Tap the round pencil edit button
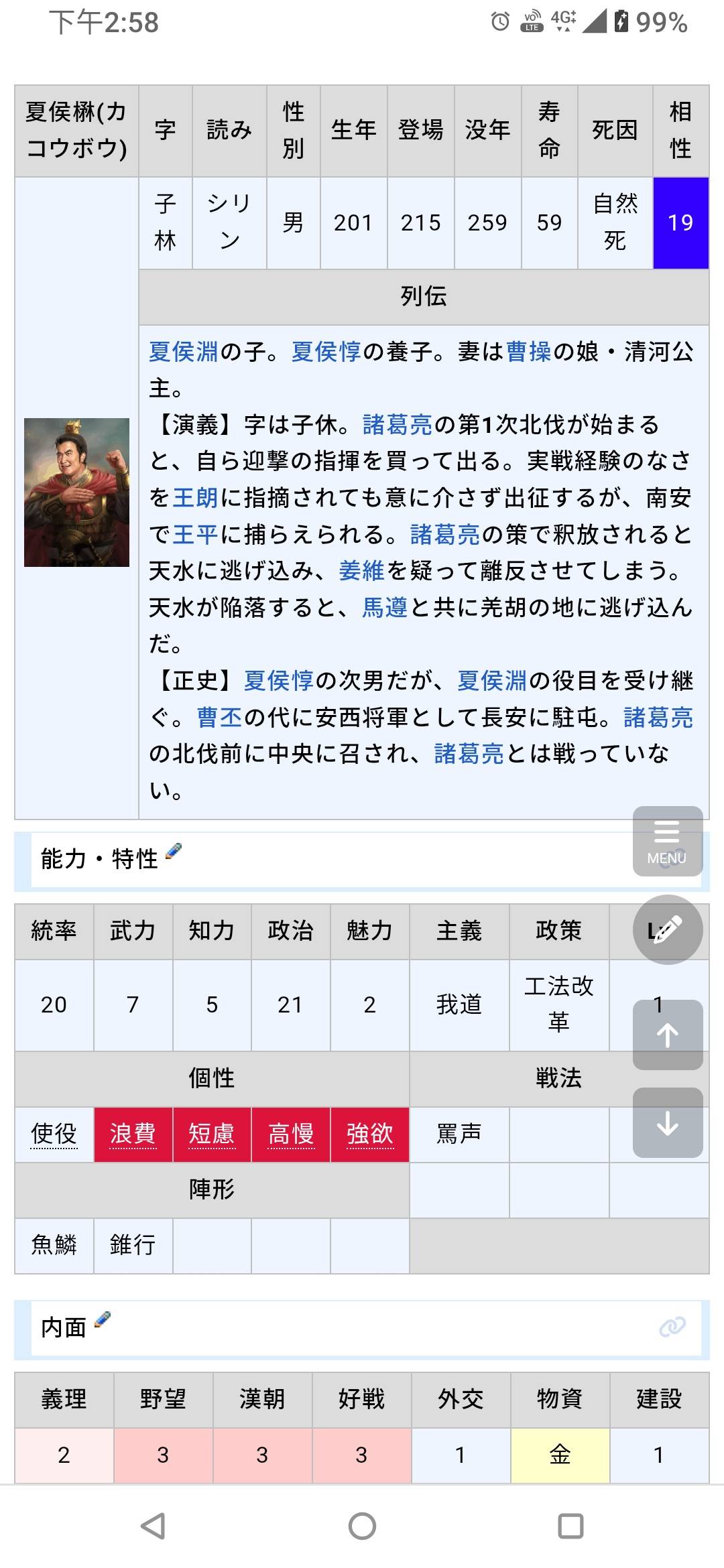Image resolution: width=724 pixels, height=1568 pixels. (x=668, y=929)
